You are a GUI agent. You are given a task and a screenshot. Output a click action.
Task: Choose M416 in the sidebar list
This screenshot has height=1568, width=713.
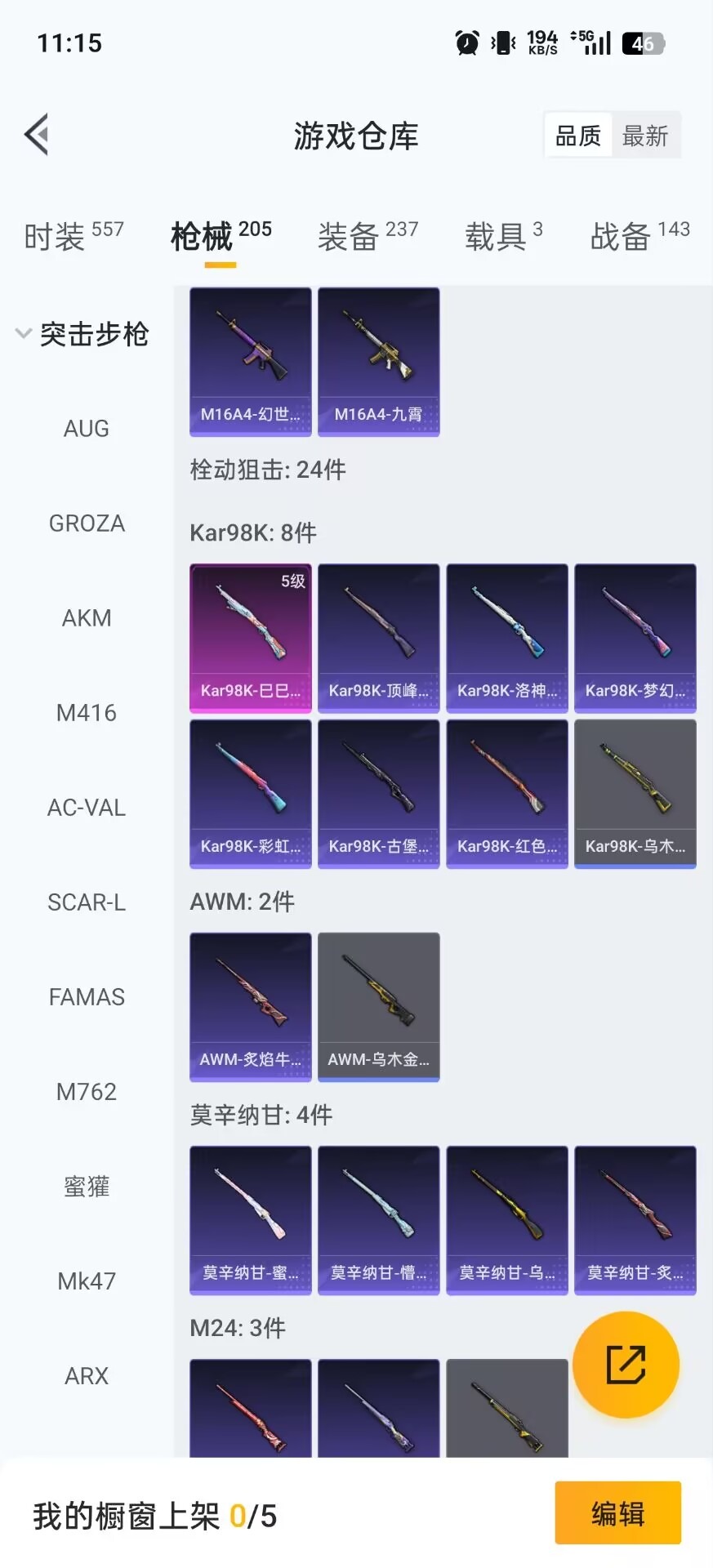pyautogui.click(x=86, y=712)
